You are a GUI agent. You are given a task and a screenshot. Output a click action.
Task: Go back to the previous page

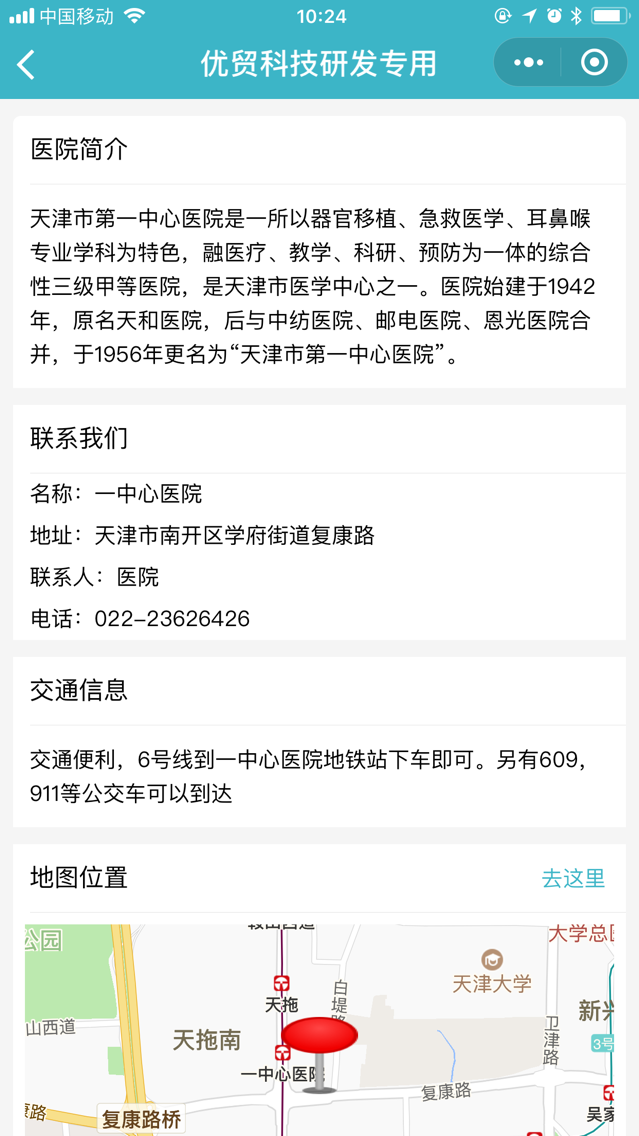27,65
